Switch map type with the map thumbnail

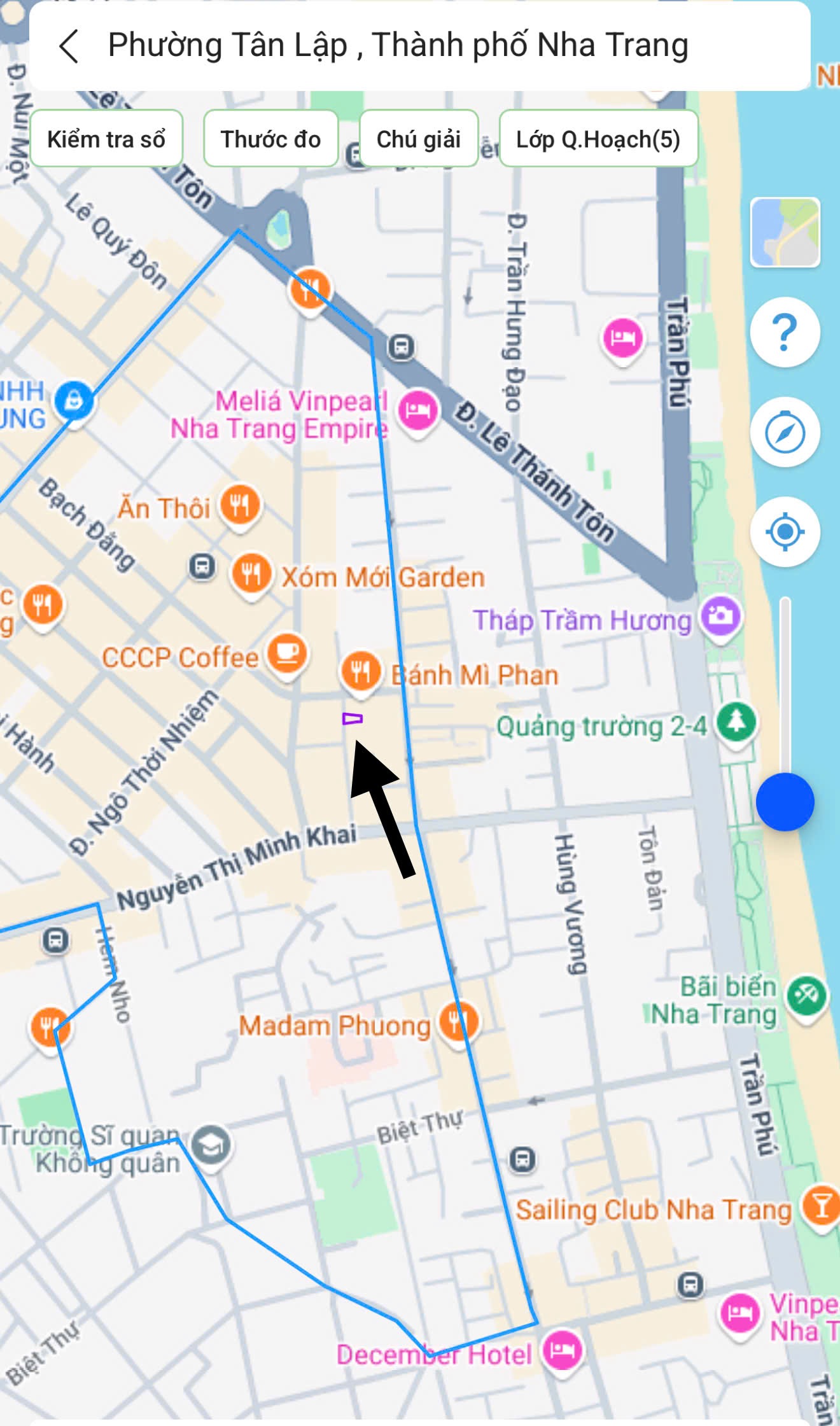(x=785, y=232)
